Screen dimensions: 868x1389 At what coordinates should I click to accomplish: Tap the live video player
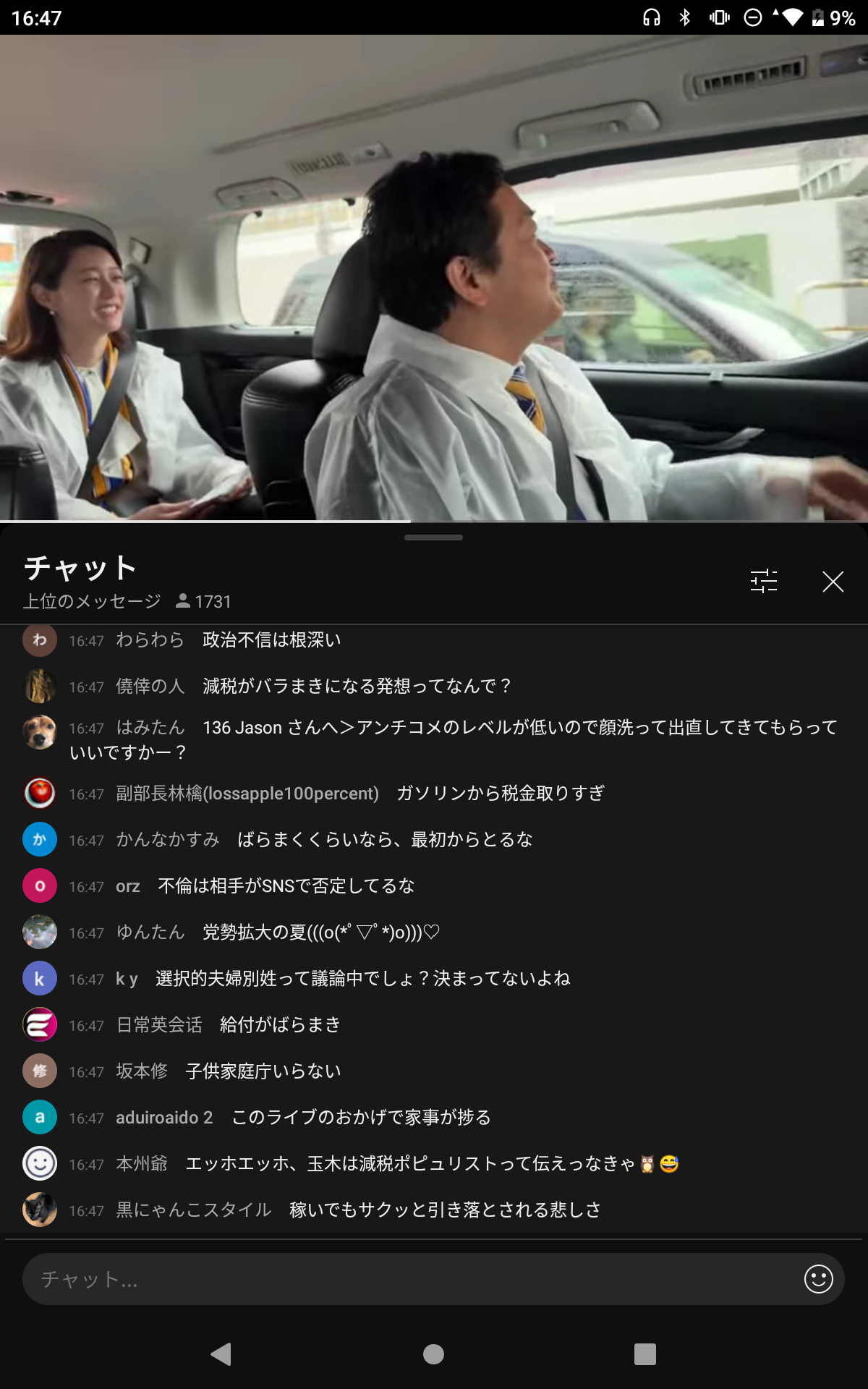click(434, 278)
